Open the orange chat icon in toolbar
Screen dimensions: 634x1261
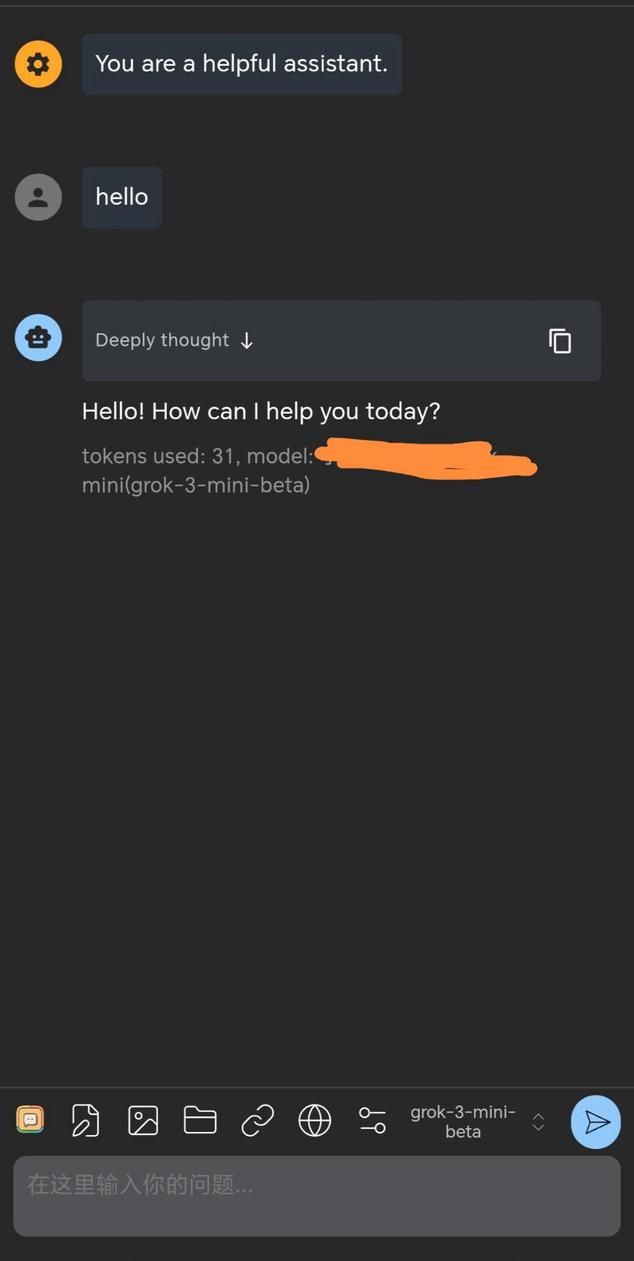(x=30, y=1120)
